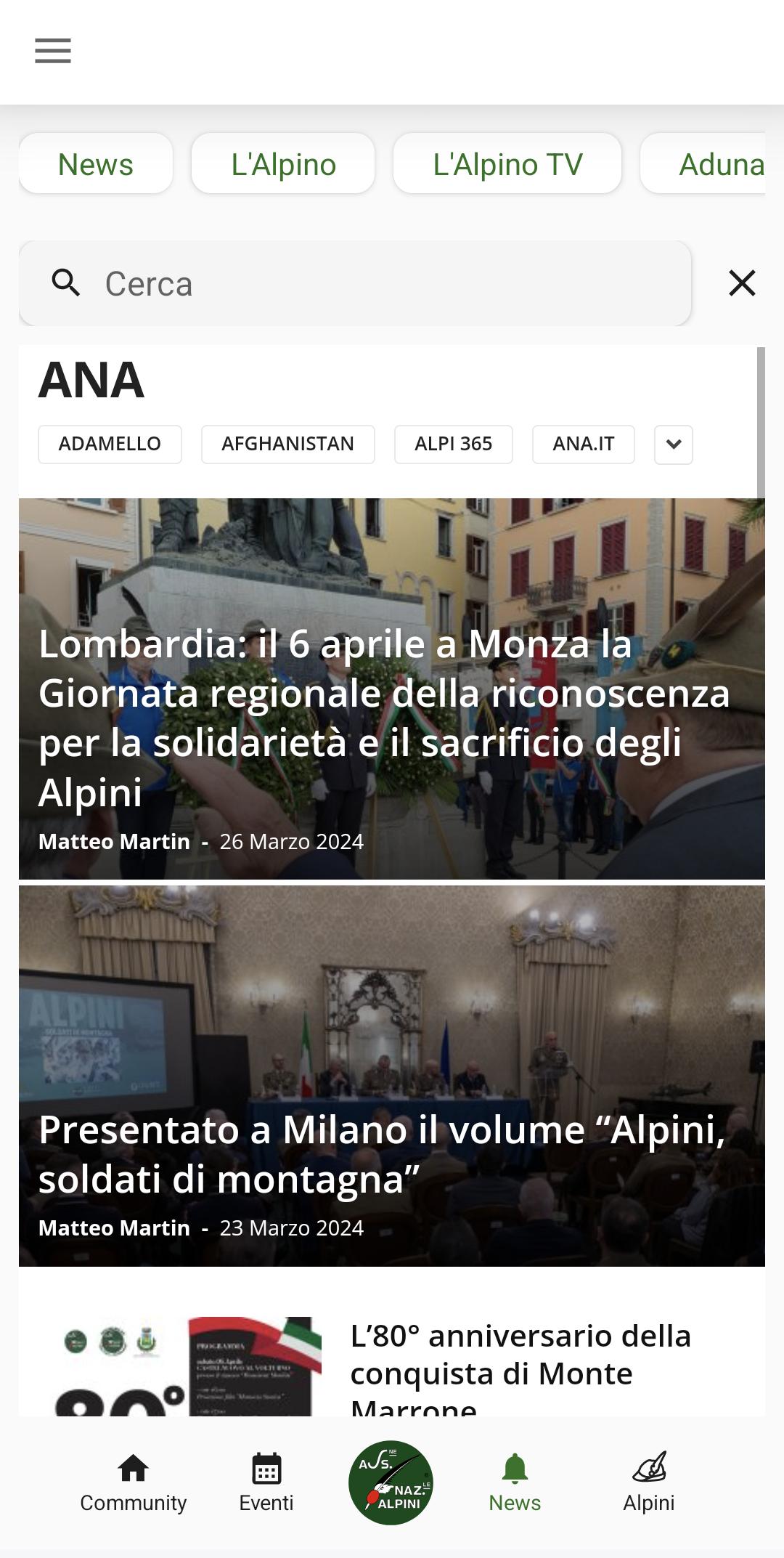Open the Lombardia Monza article
The width and height of the screenshot is (784, 1558).
(x=392, y=689)
